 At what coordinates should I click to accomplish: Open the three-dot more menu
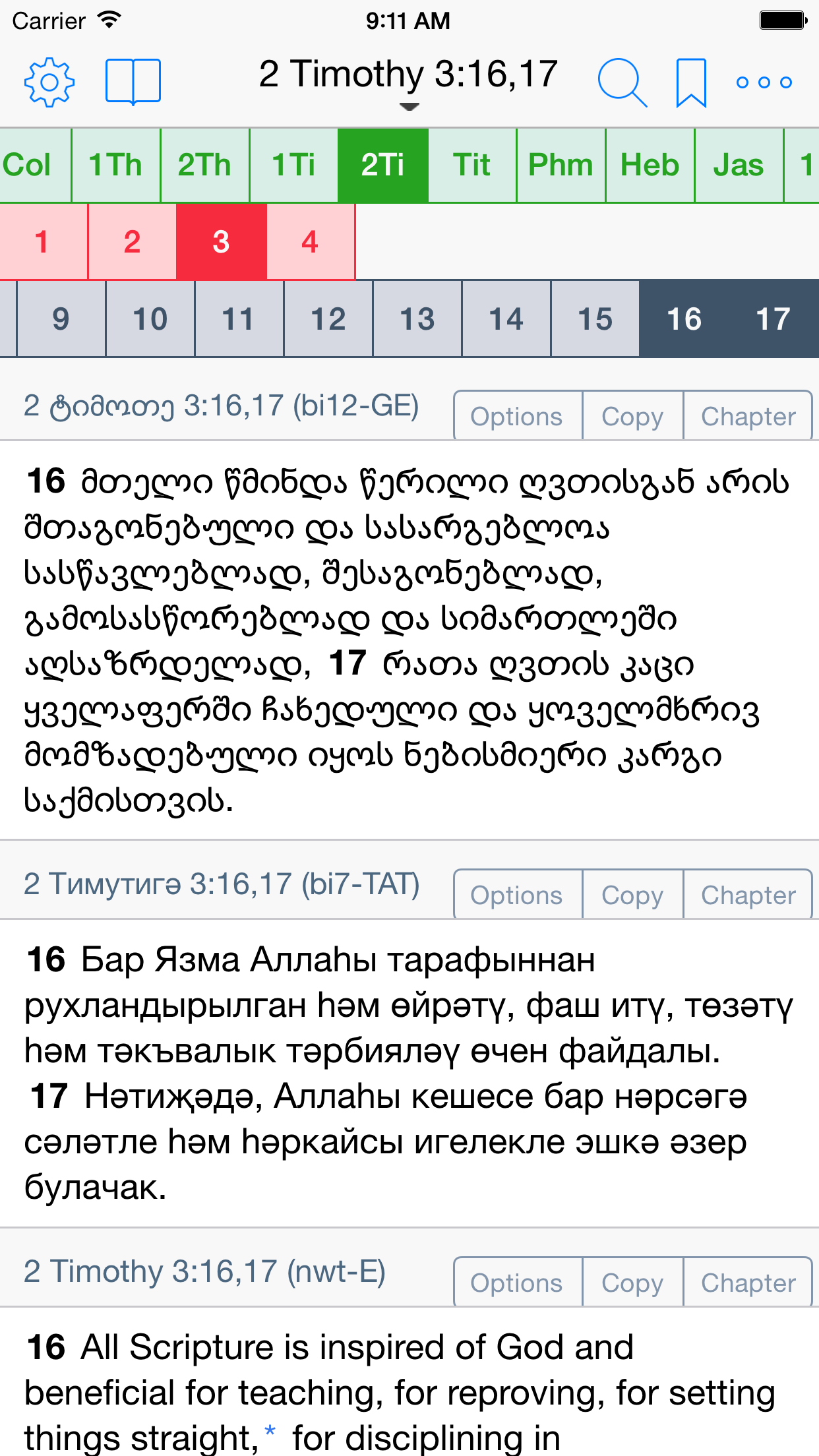coord(764,82)
